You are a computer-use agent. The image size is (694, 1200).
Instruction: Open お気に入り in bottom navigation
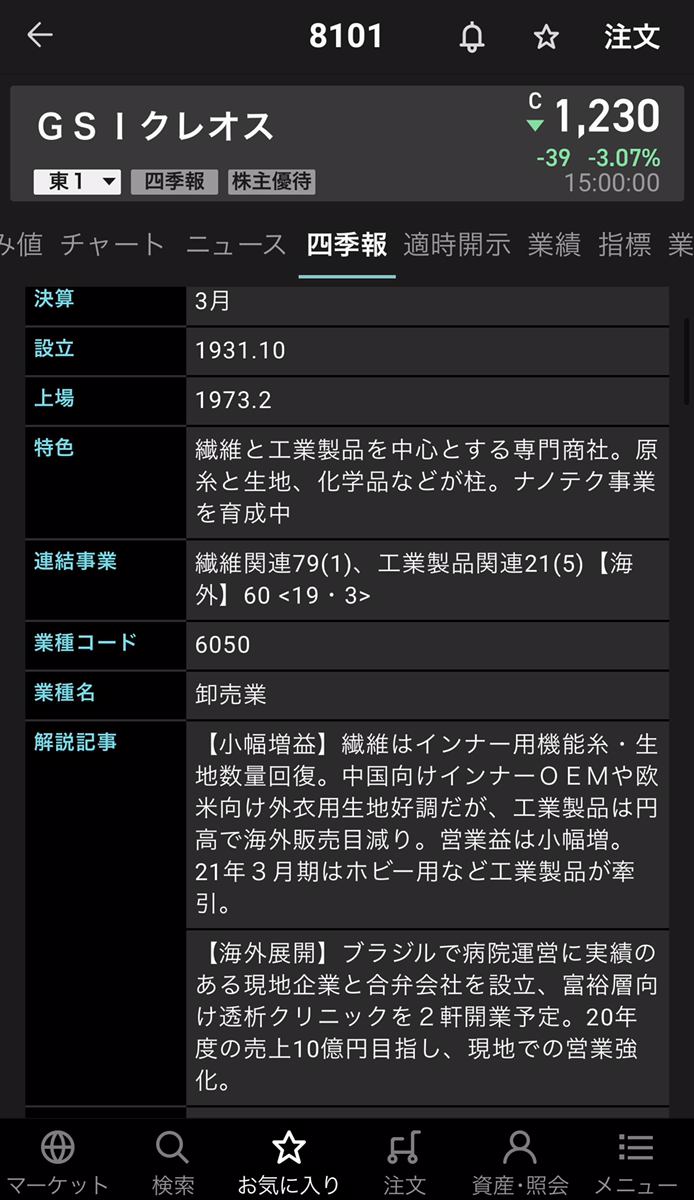[289, 1160]
